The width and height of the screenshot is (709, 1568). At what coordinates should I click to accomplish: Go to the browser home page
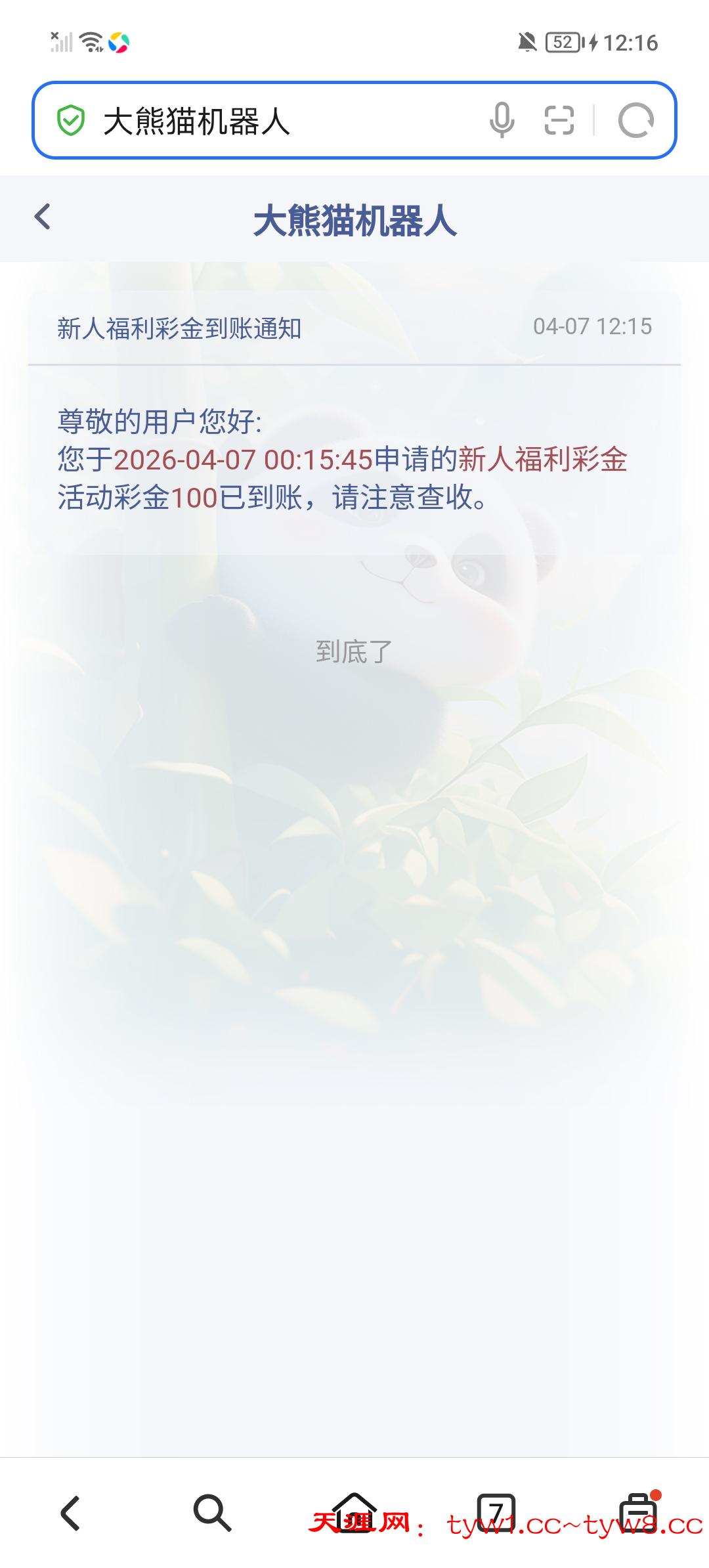(354, 1510)
